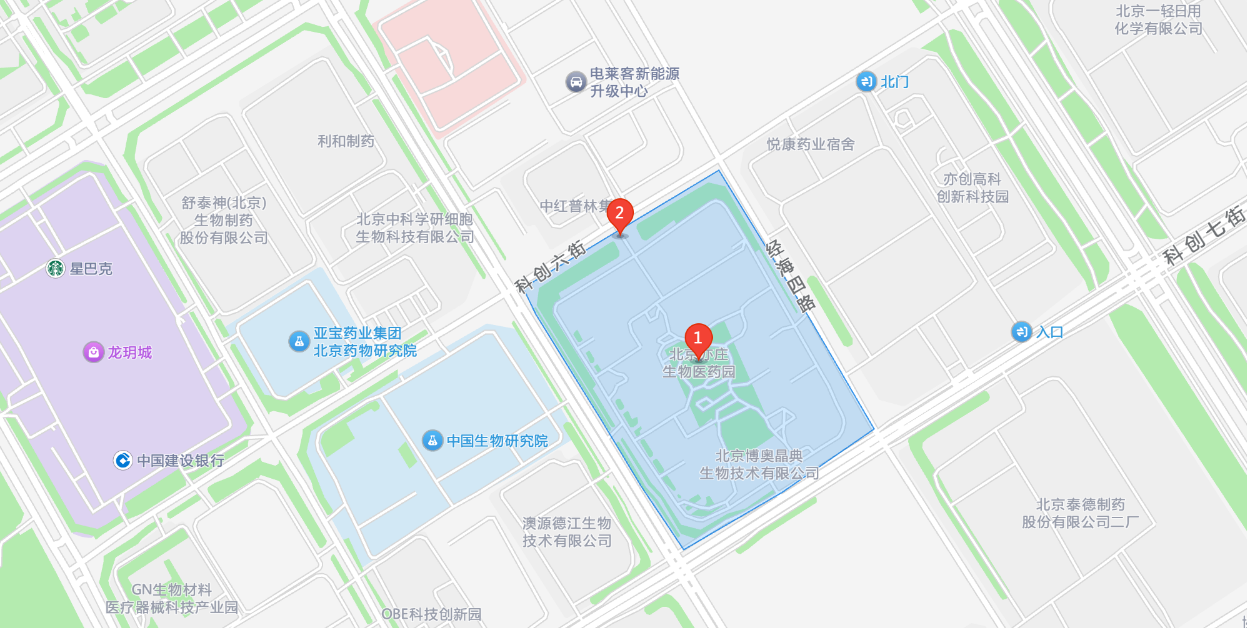
Task: Tap the 入口 entrance icon
Action: pos(1021,331)
